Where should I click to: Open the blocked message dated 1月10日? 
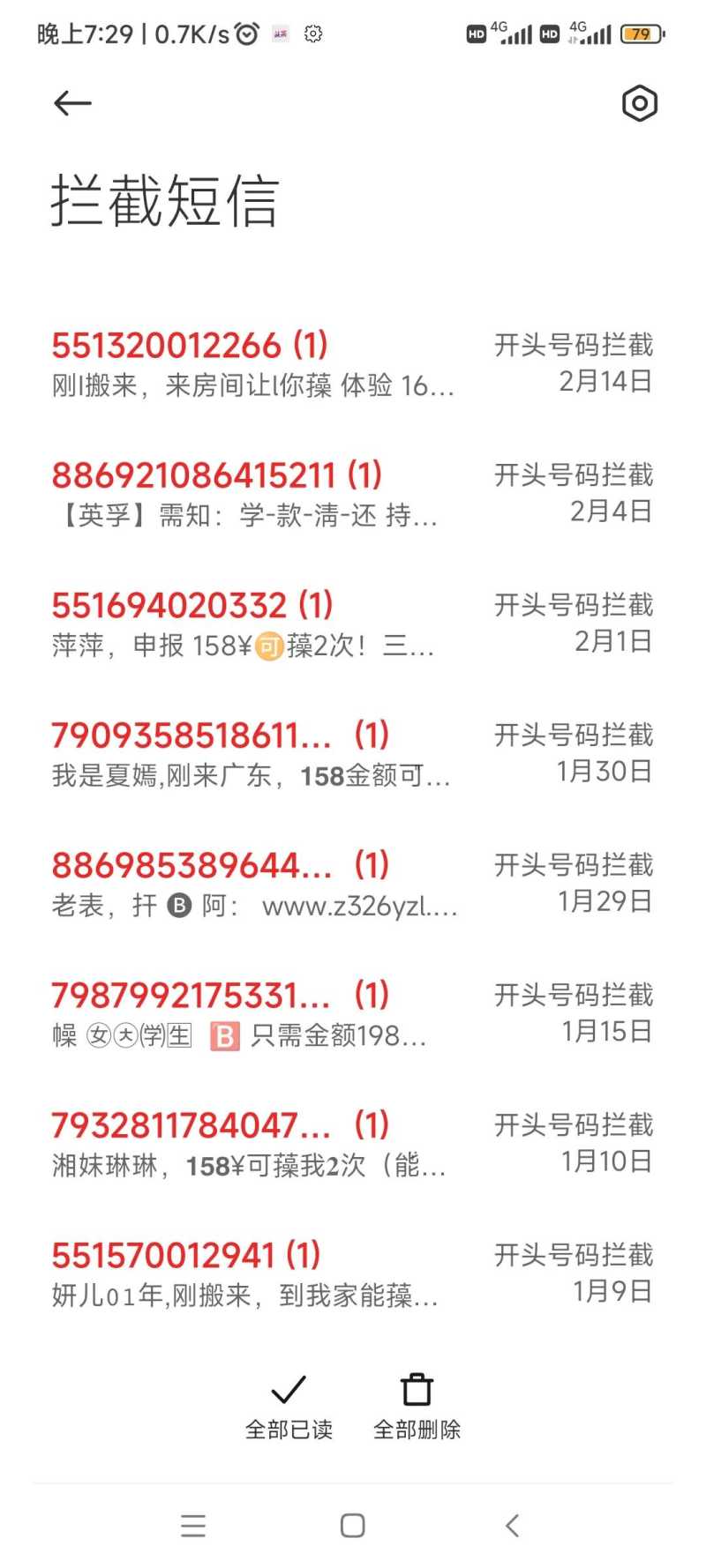click(x=353, y=1144)
